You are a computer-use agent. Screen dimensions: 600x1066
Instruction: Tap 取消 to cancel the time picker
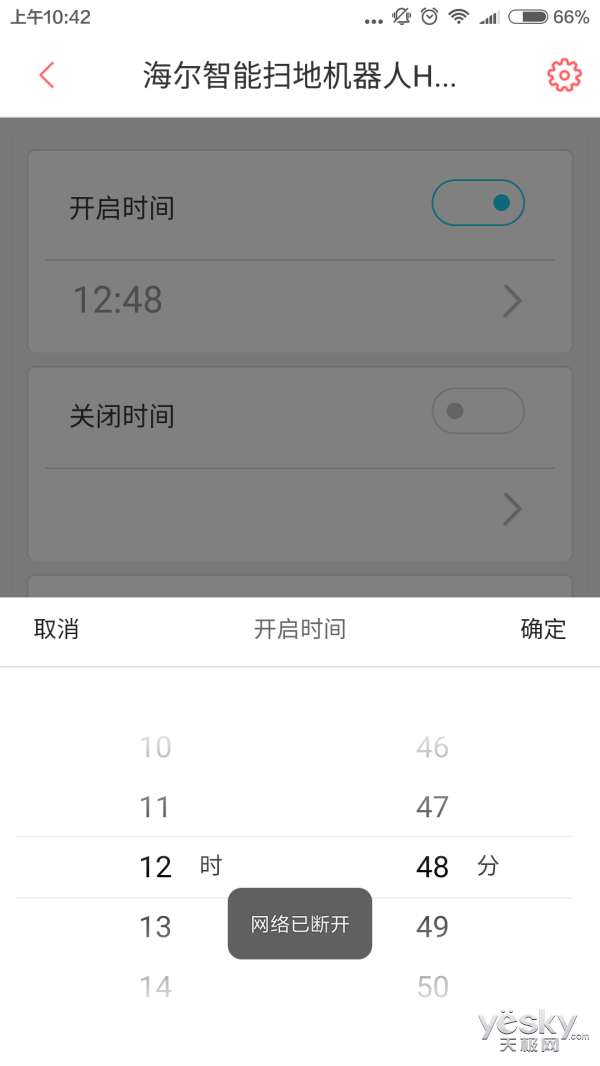click(56, 629)
